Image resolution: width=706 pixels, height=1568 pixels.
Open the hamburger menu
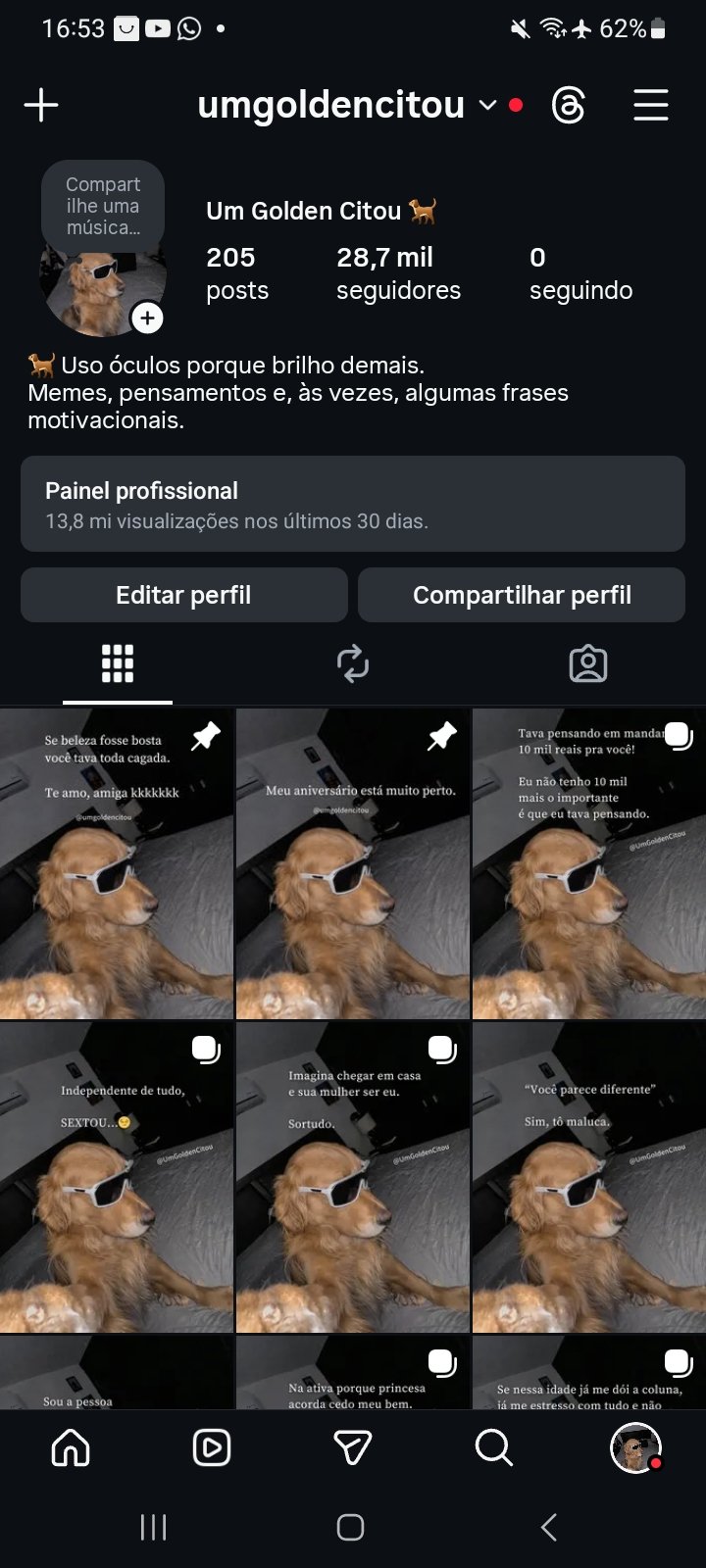[x=651, y=105]
